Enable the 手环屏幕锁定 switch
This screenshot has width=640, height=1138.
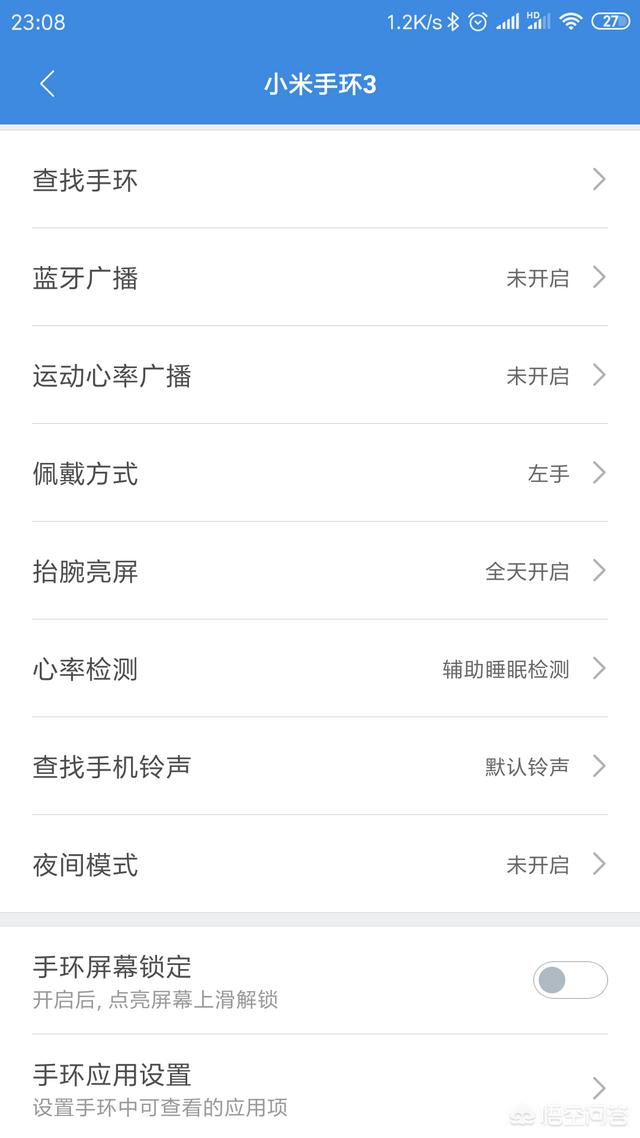pos(570,981)
